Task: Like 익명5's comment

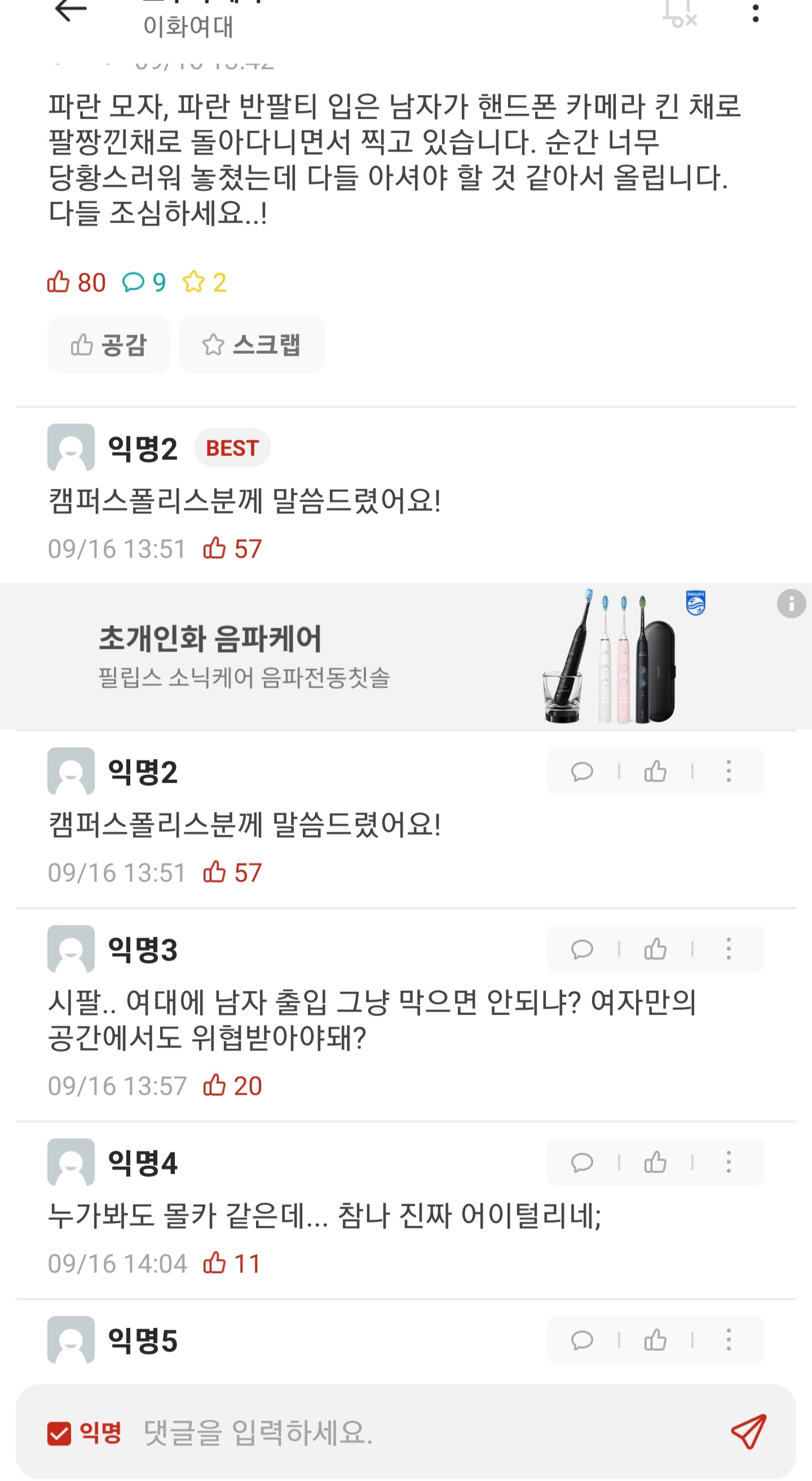Action: click(x=655, y=1340)
